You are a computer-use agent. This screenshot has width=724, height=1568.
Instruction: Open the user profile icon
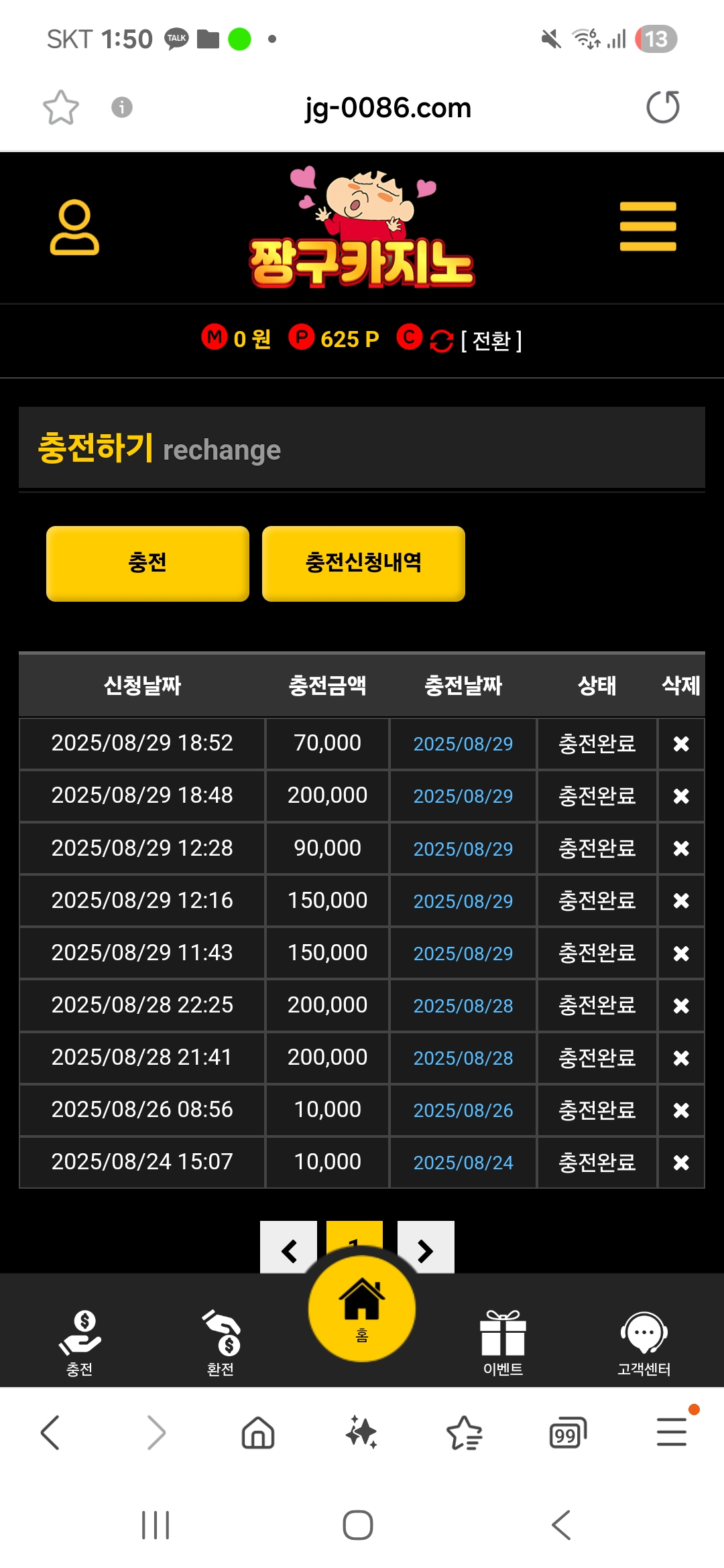click(x=74, y=228)
